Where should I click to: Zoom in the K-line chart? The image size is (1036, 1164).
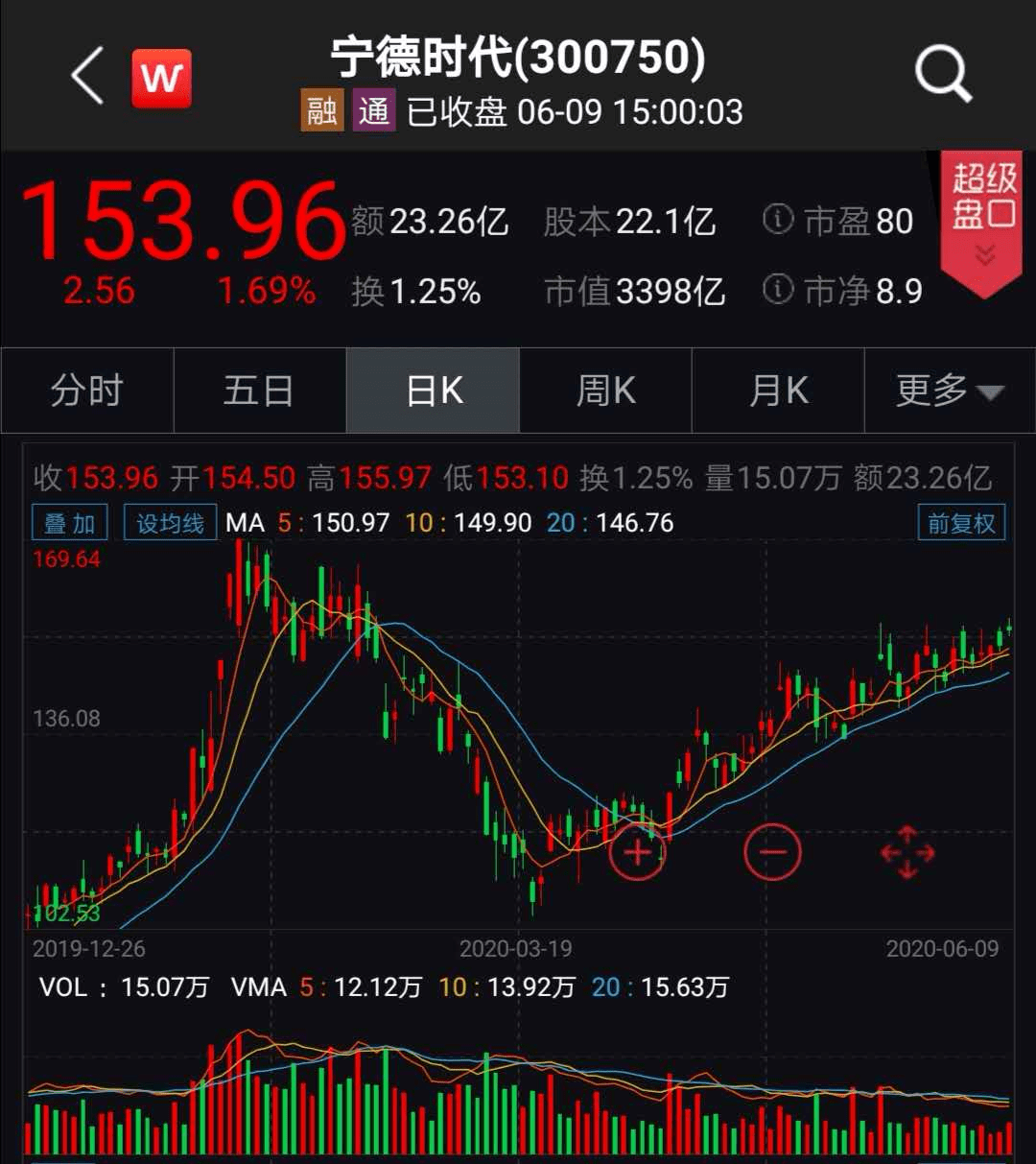(x=638, y=851)
